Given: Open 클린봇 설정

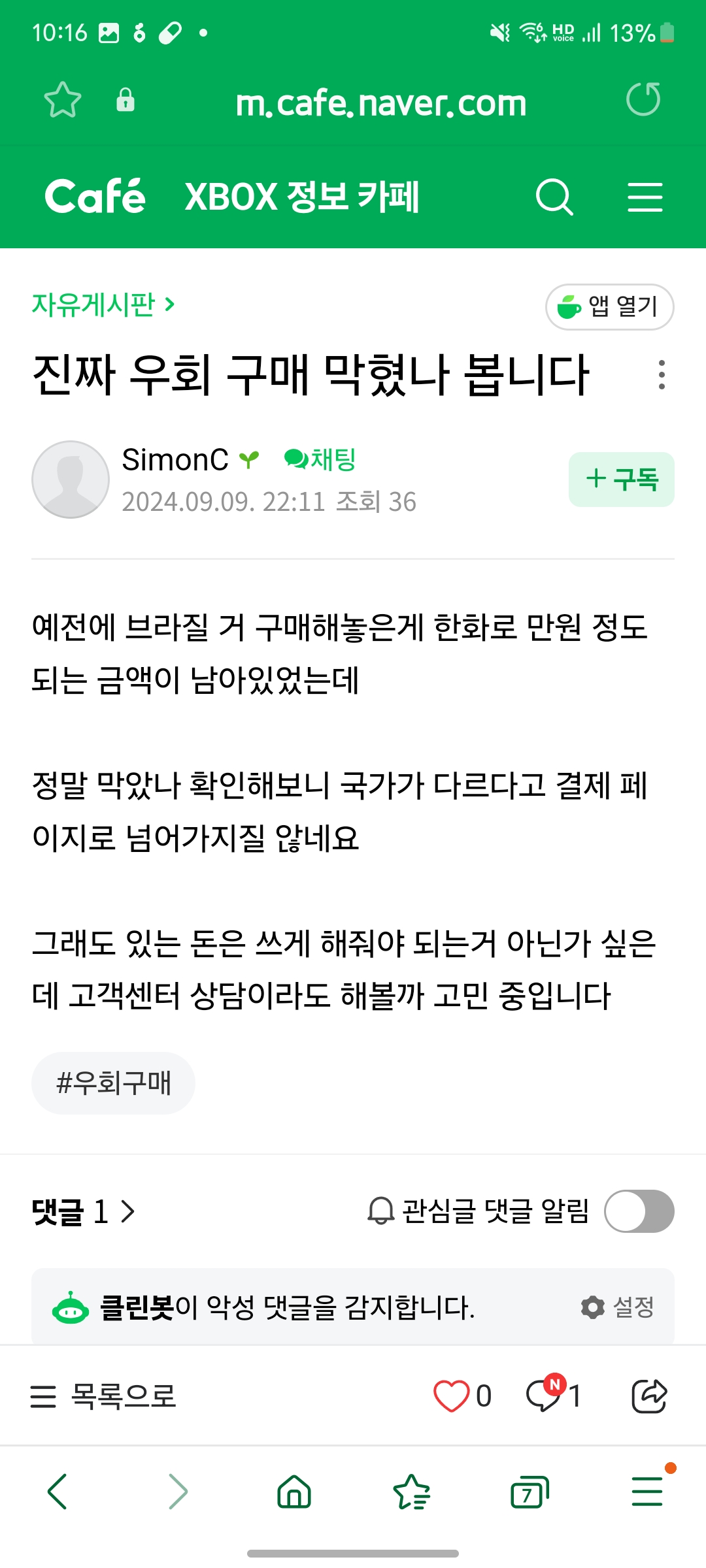Looking at the screenshot, I should point(618,1307).
